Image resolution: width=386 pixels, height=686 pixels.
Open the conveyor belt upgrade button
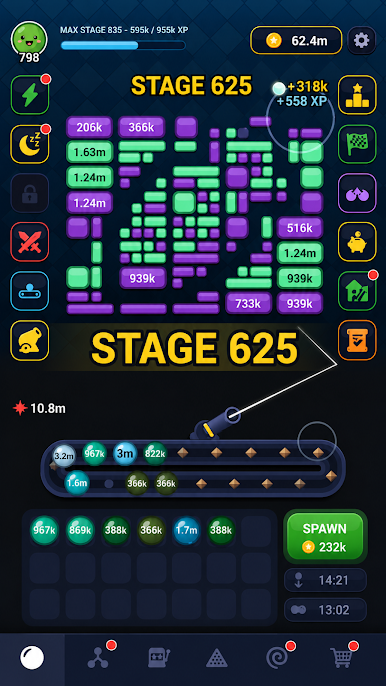click(x=30, y=291)
